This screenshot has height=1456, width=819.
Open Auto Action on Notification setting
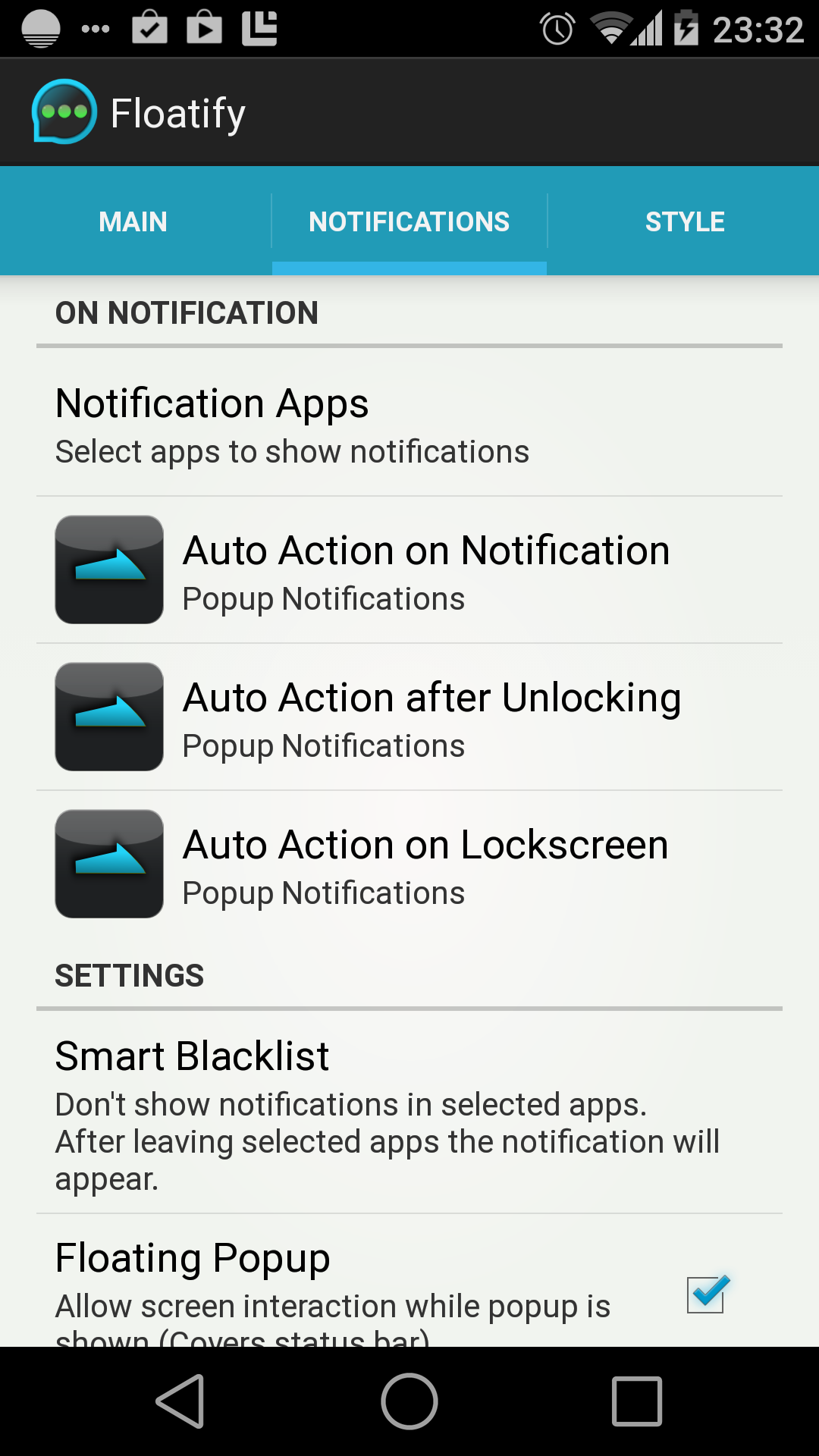click(409, 570)
